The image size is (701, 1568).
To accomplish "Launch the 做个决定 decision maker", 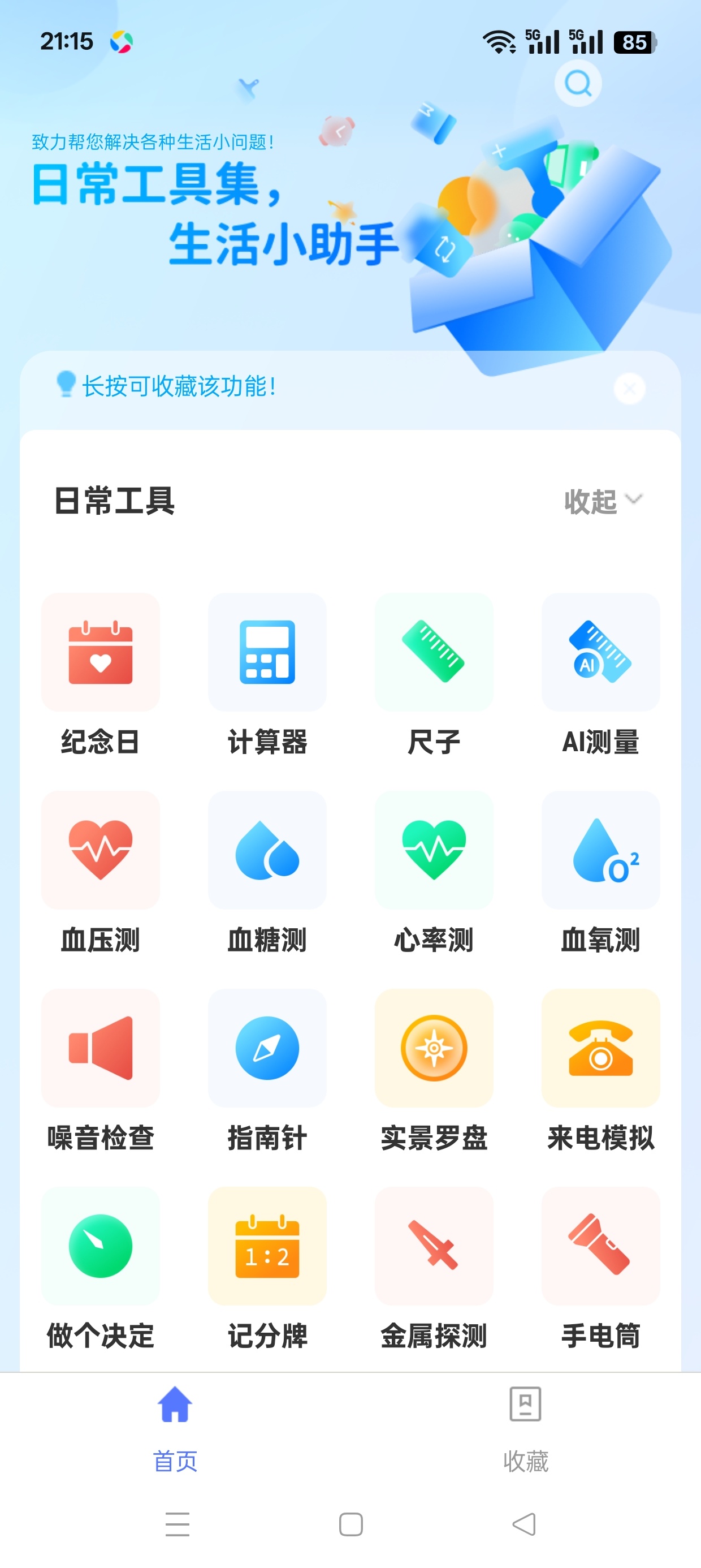I will (x=100, y=1247).
